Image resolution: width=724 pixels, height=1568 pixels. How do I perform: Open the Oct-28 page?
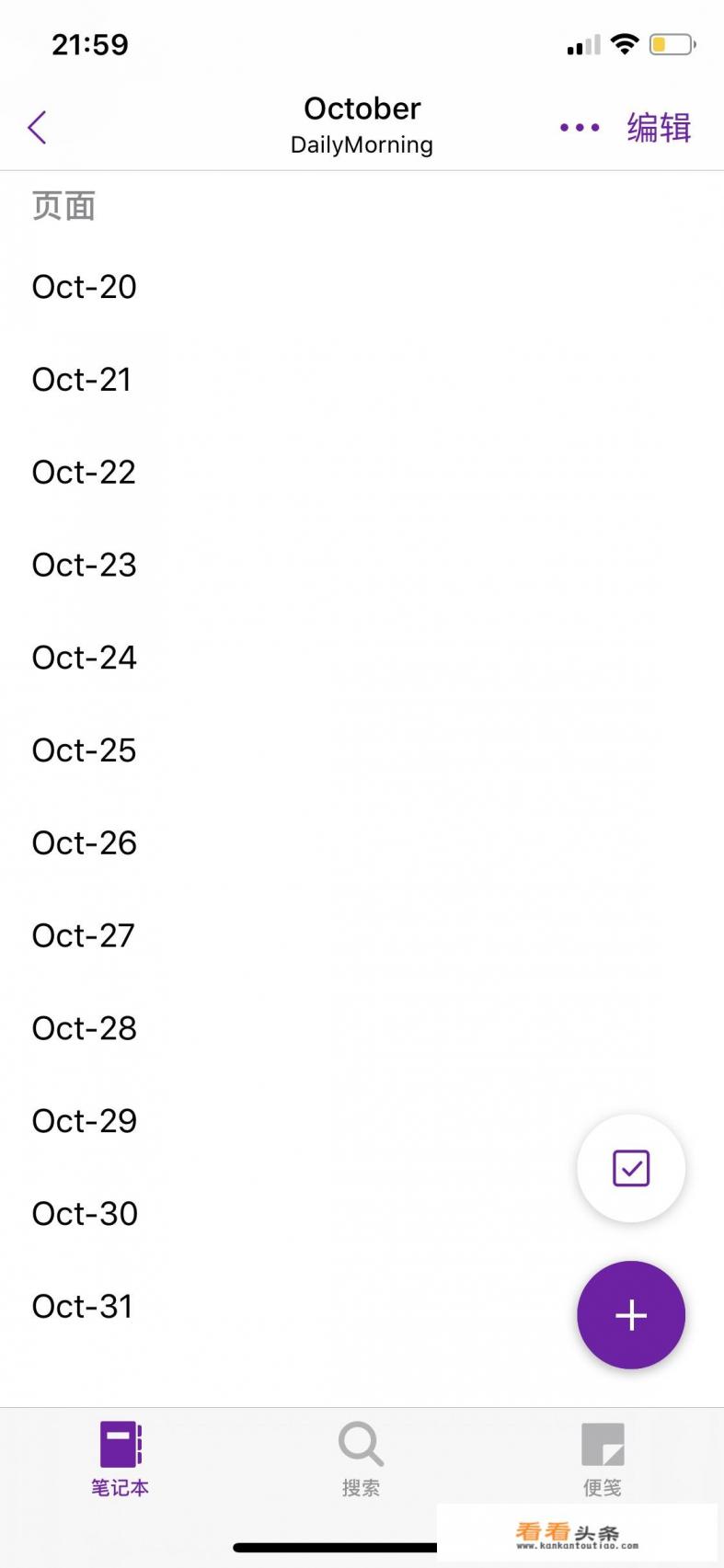click(x=85, y=1028)
